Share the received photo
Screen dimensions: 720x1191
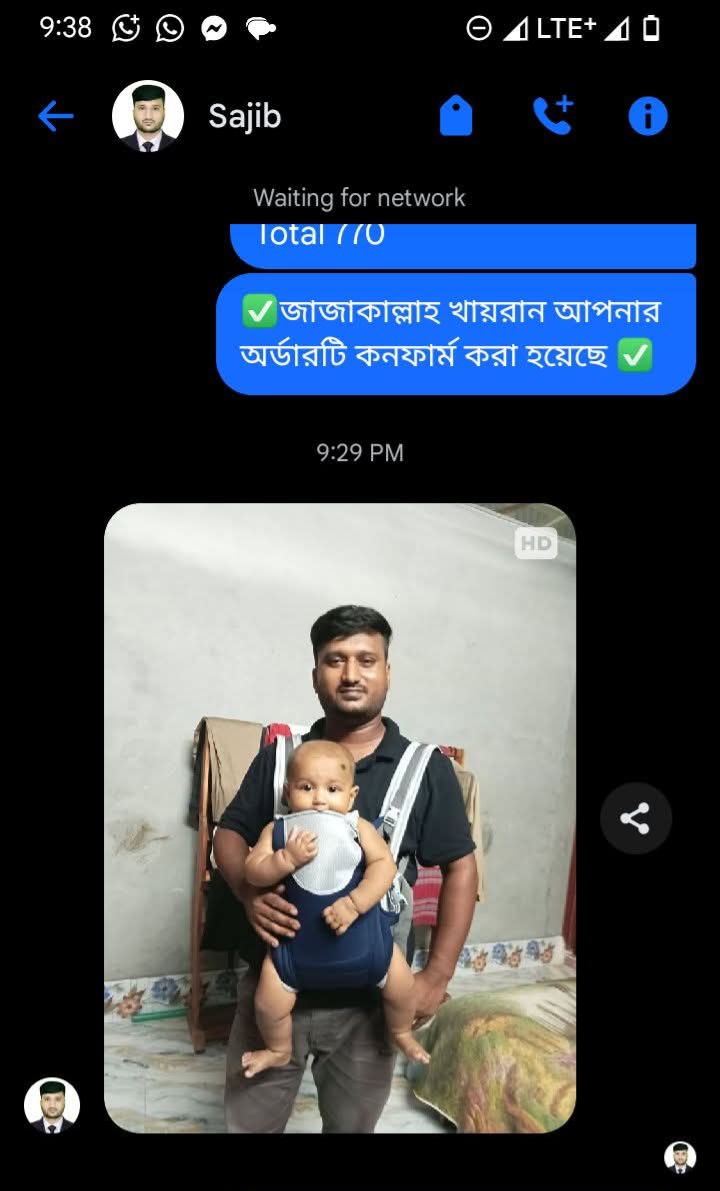(x=635, y=819)
